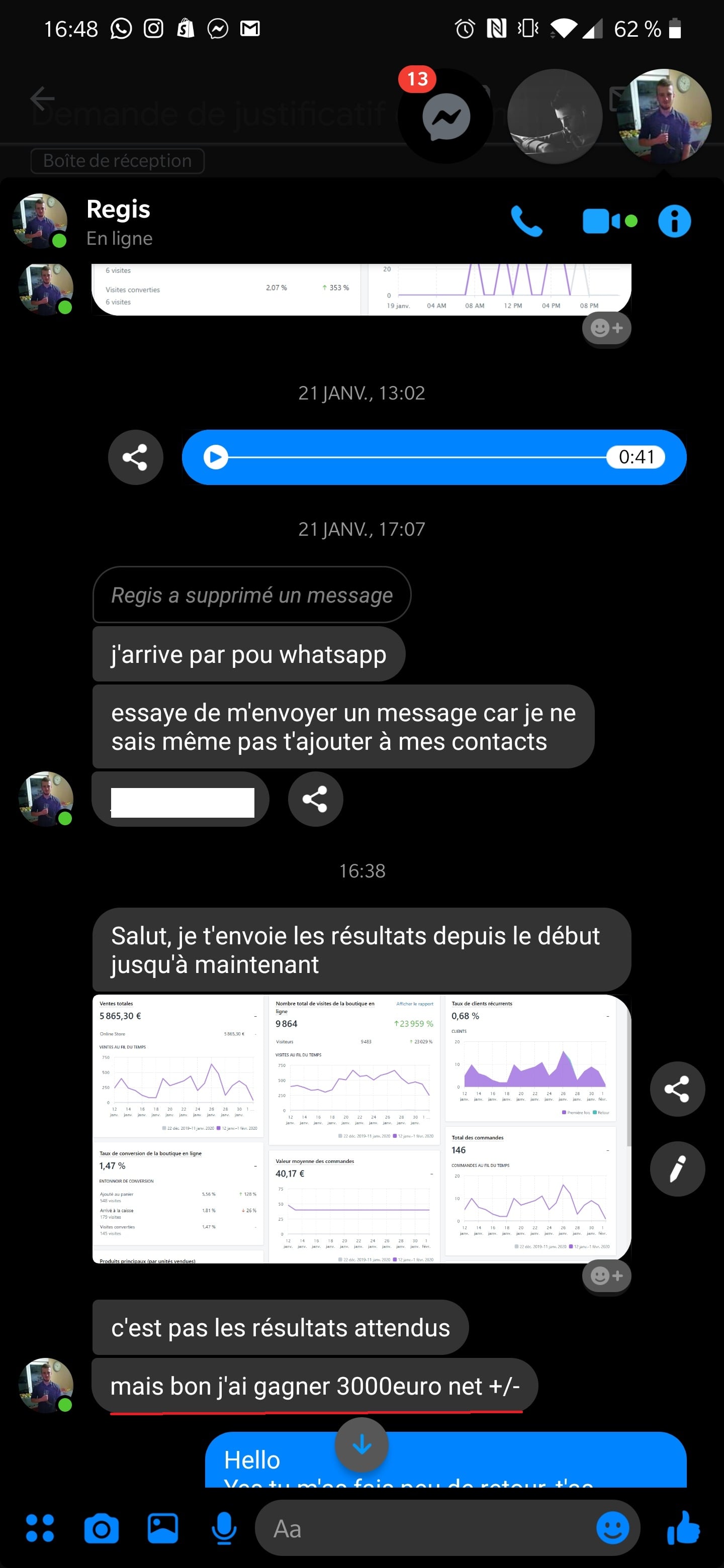Open conversation info for Regis
Viewport: 724px width, 1568px height.
pyautogui.click(x=674, y=221)
